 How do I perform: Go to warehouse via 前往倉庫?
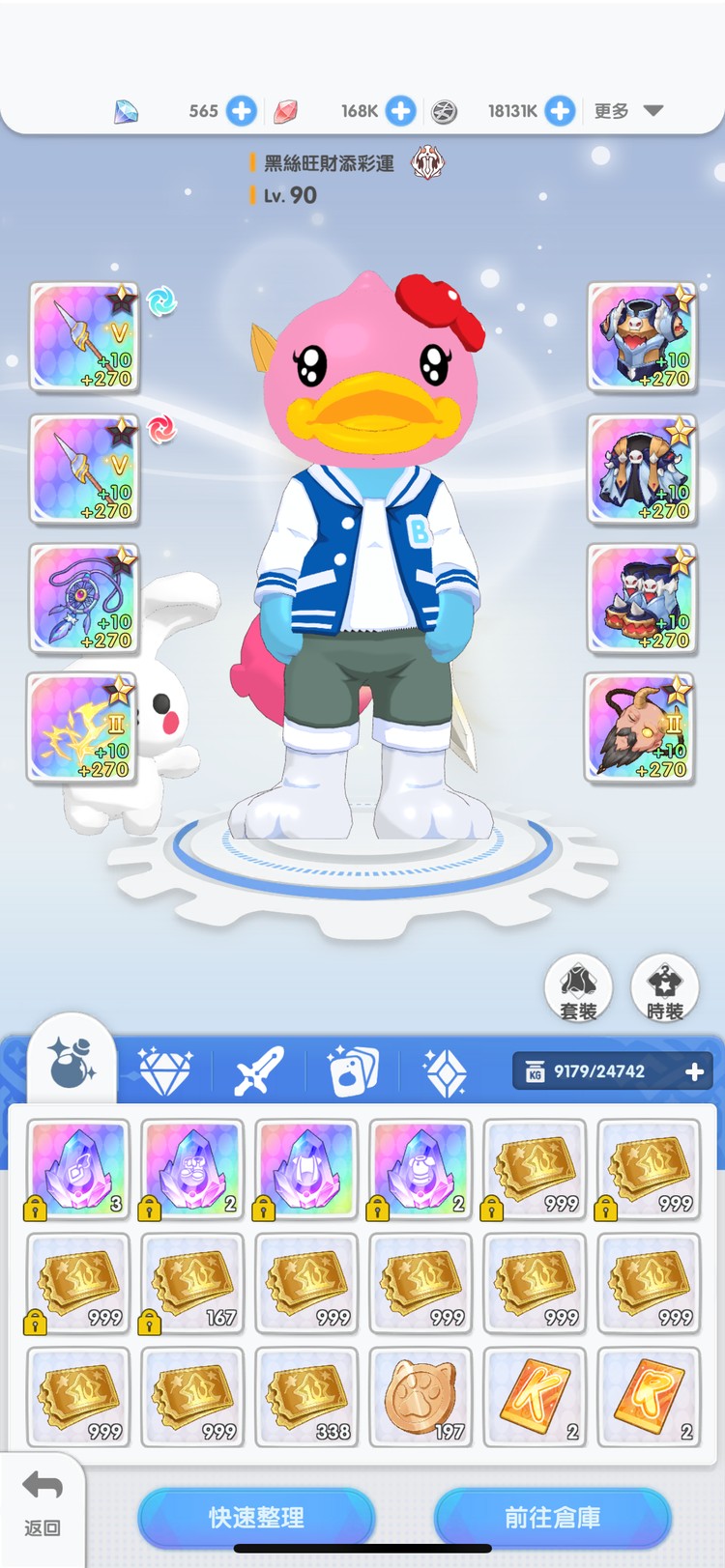pyautogui.click(x=552, y=1517)
